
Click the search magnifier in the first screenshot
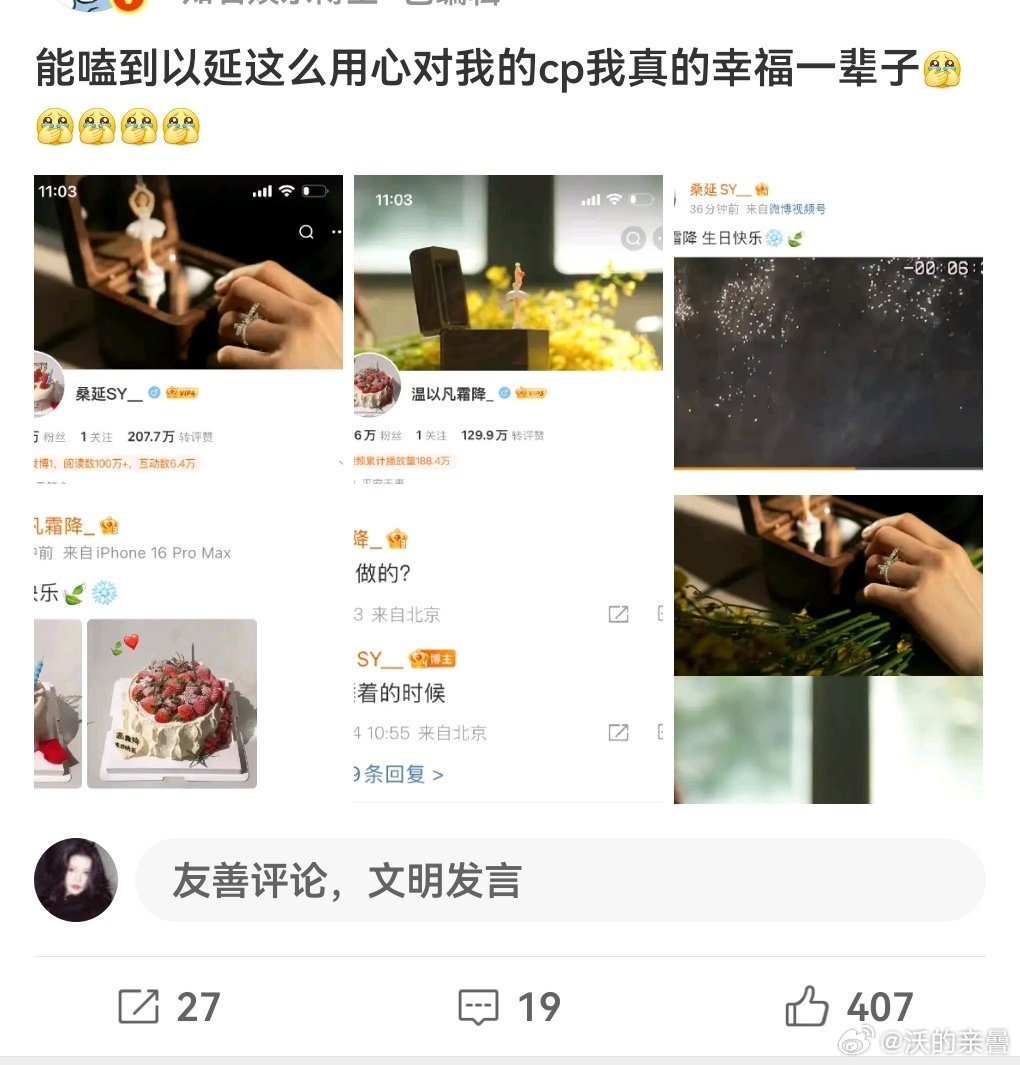tap(306, 231)
